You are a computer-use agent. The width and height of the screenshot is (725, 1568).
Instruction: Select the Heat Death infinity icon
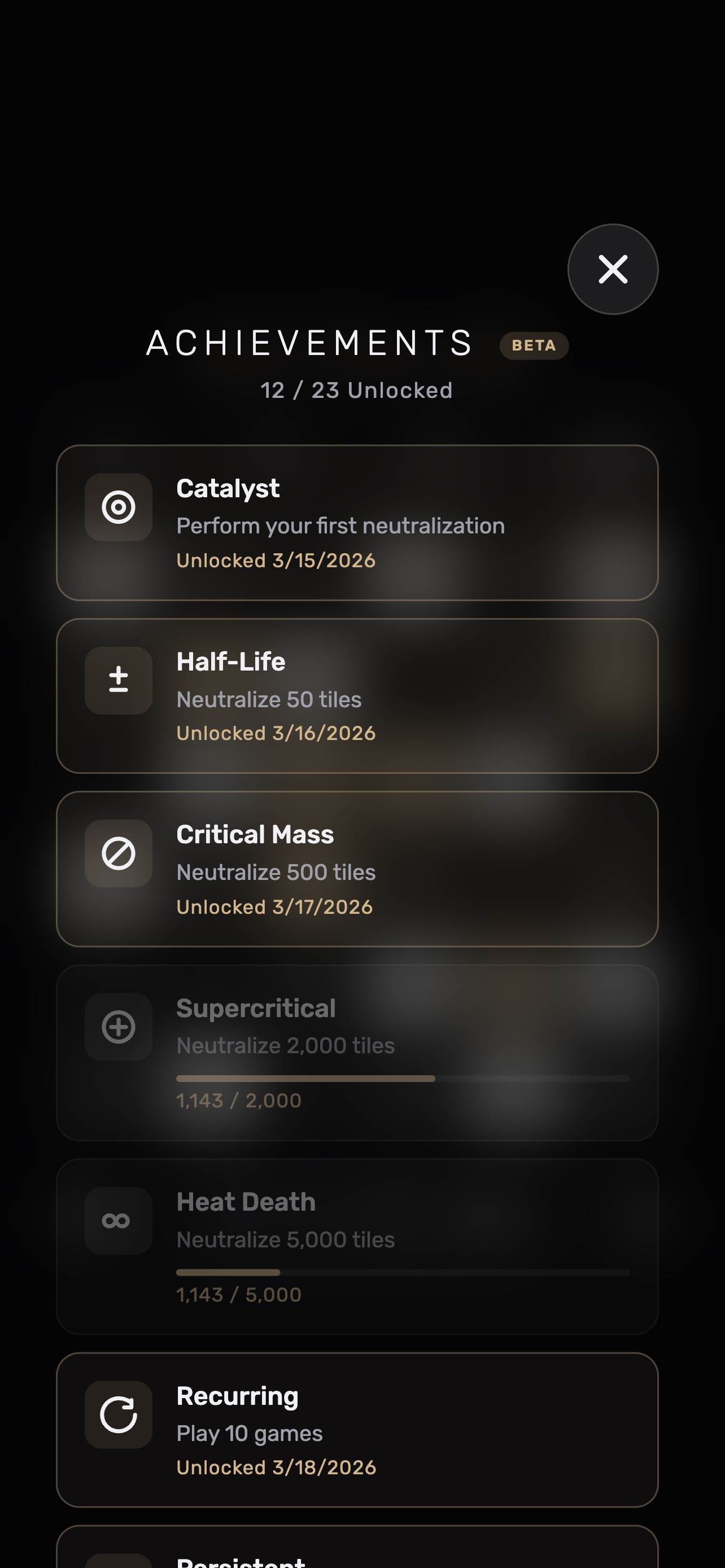pos(119,1220)
